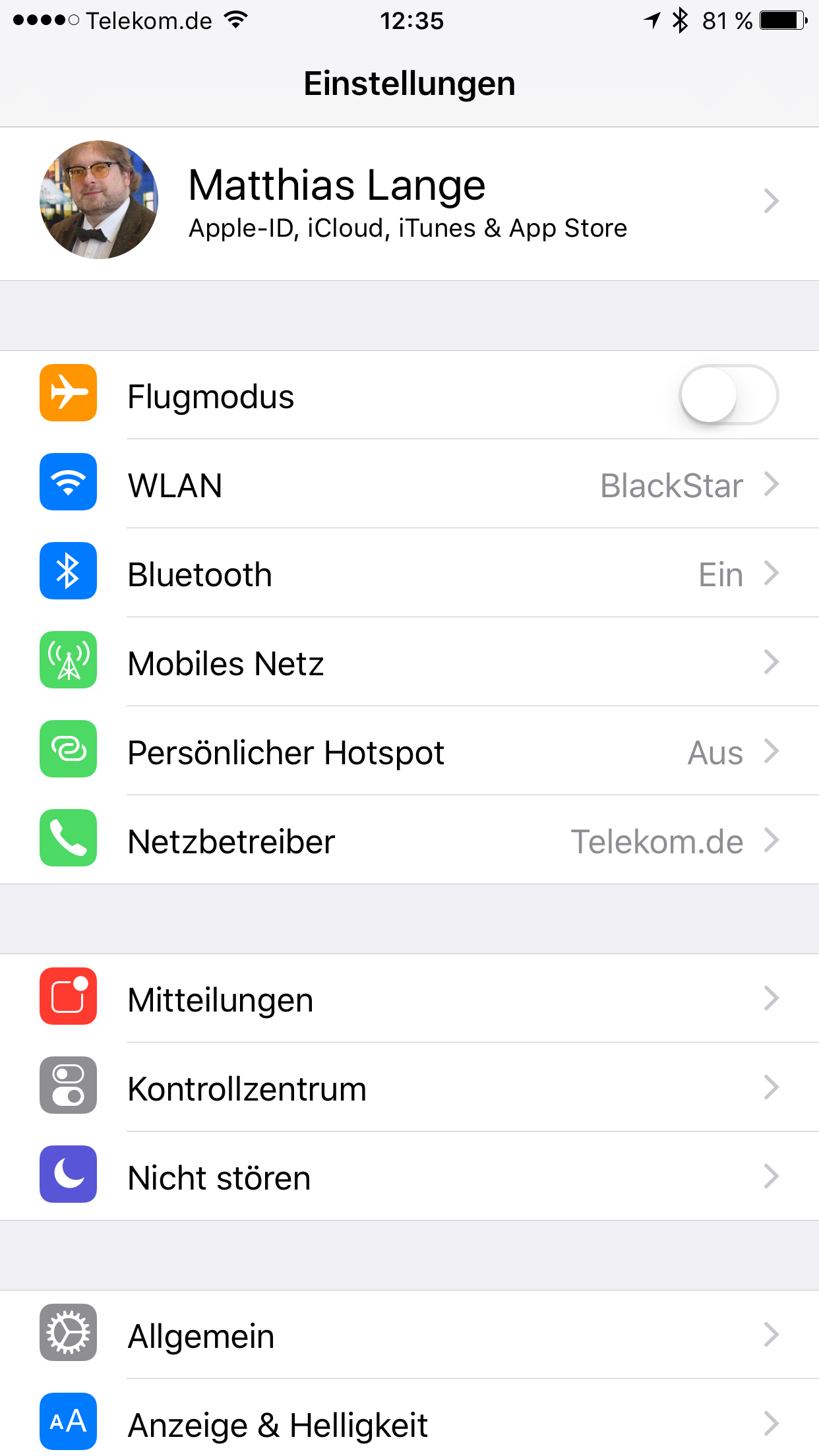Open Anzeige & Helligkeit settings

[409, 1424]
